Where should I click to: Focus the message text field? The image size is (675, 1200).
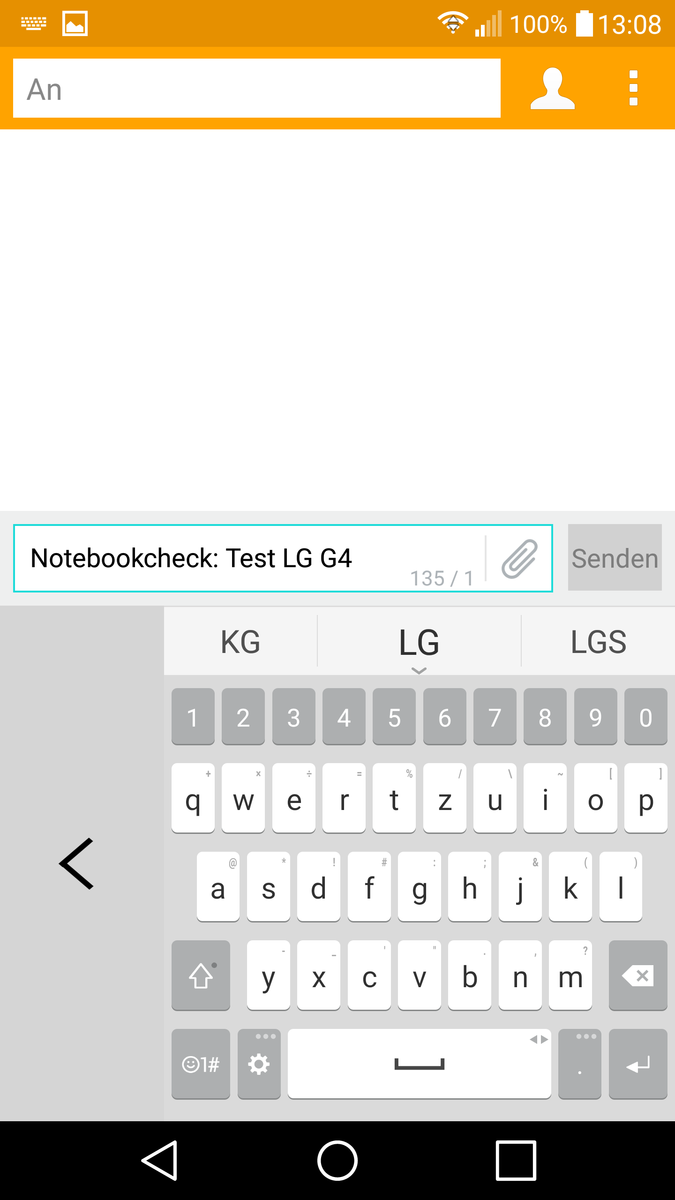[249, 558]
